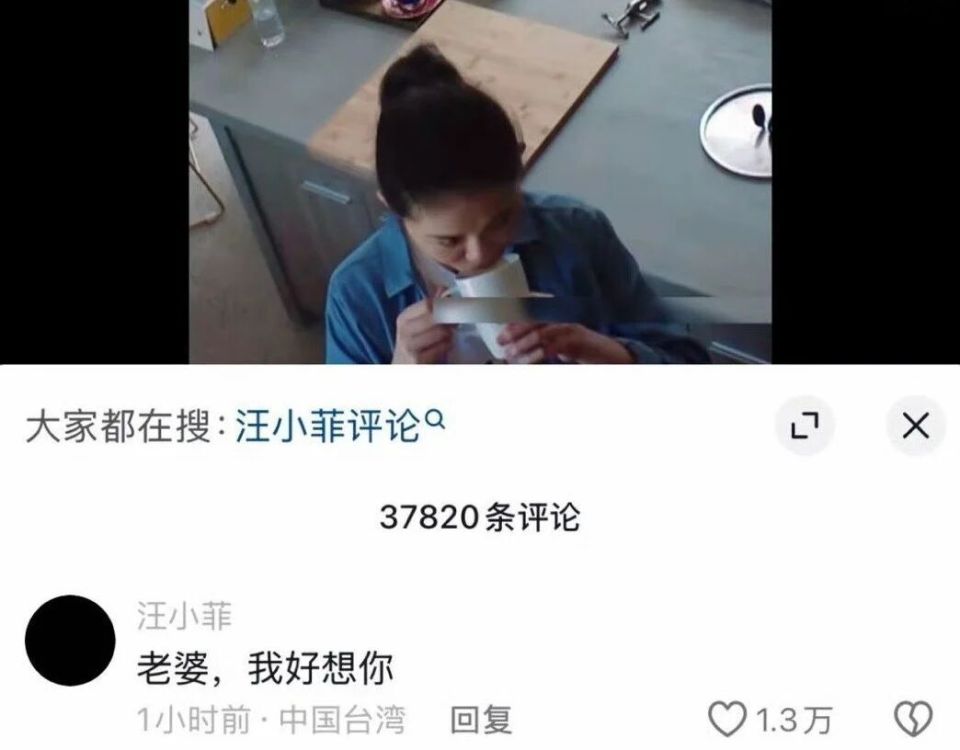Dislike 汪小菲's comment with the broken-heart icon
The height and width of the screenshot is (750, 960).
point(911,719)
